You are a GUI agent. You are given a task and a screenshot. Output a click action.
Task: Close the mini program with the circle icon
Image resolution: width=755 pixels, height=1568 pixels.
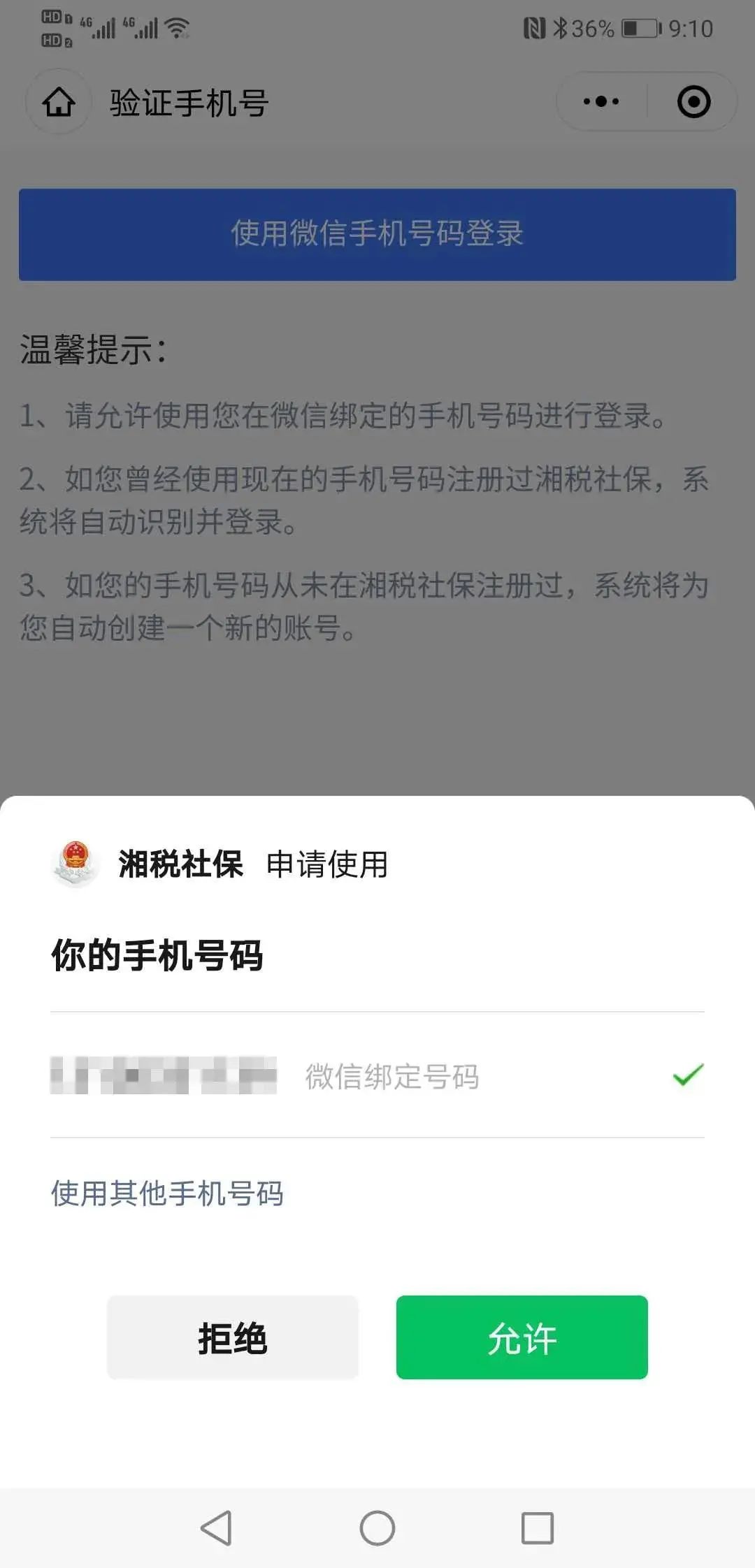pos(693,102)
